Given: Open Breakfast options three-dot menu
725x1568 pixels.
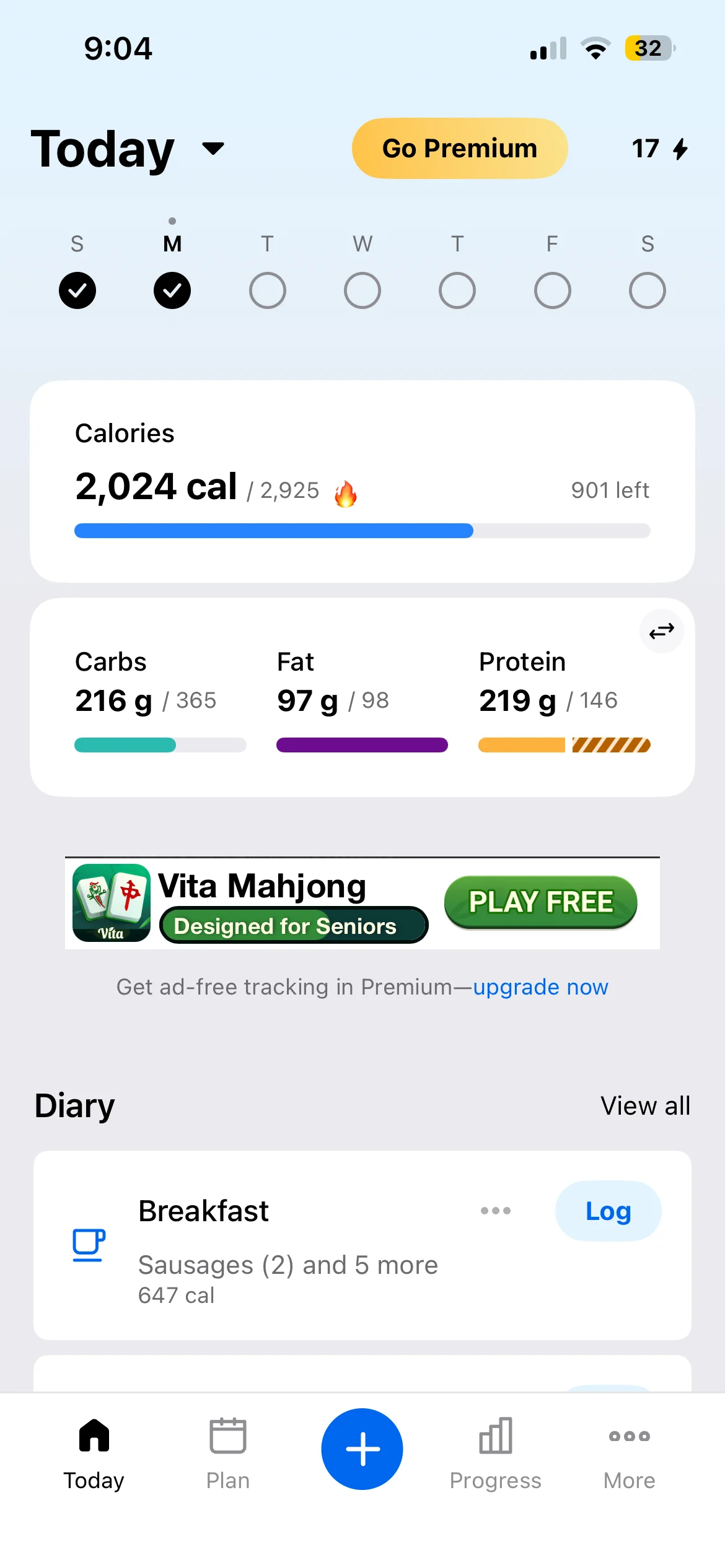Looking at the screenshot, I should pos(496,1211).
